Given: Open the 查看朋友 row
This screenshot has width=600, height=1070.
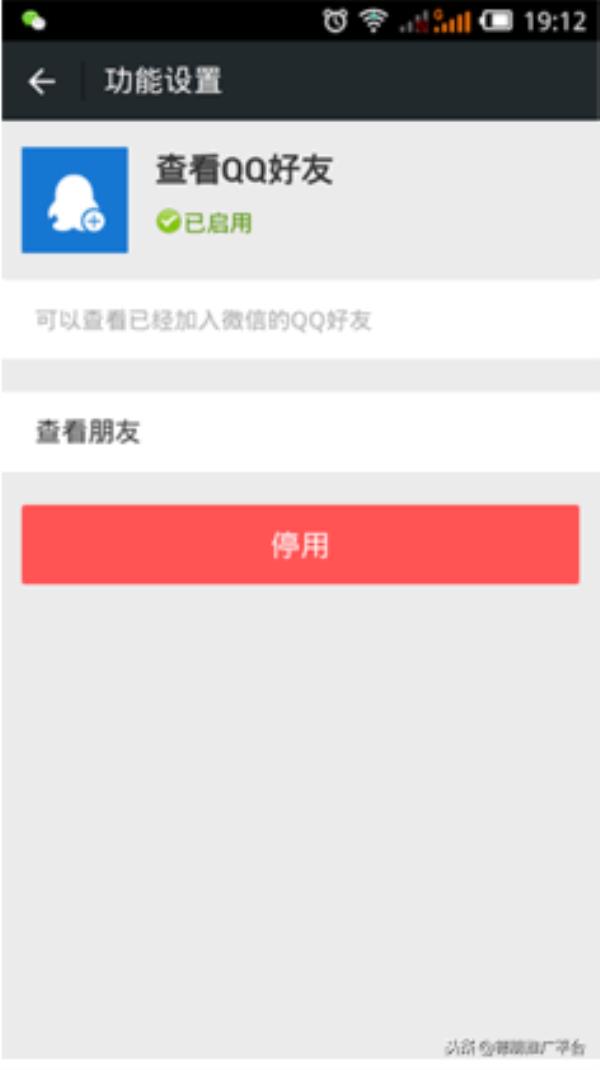Looking at the screenshot, I should 300,432.
